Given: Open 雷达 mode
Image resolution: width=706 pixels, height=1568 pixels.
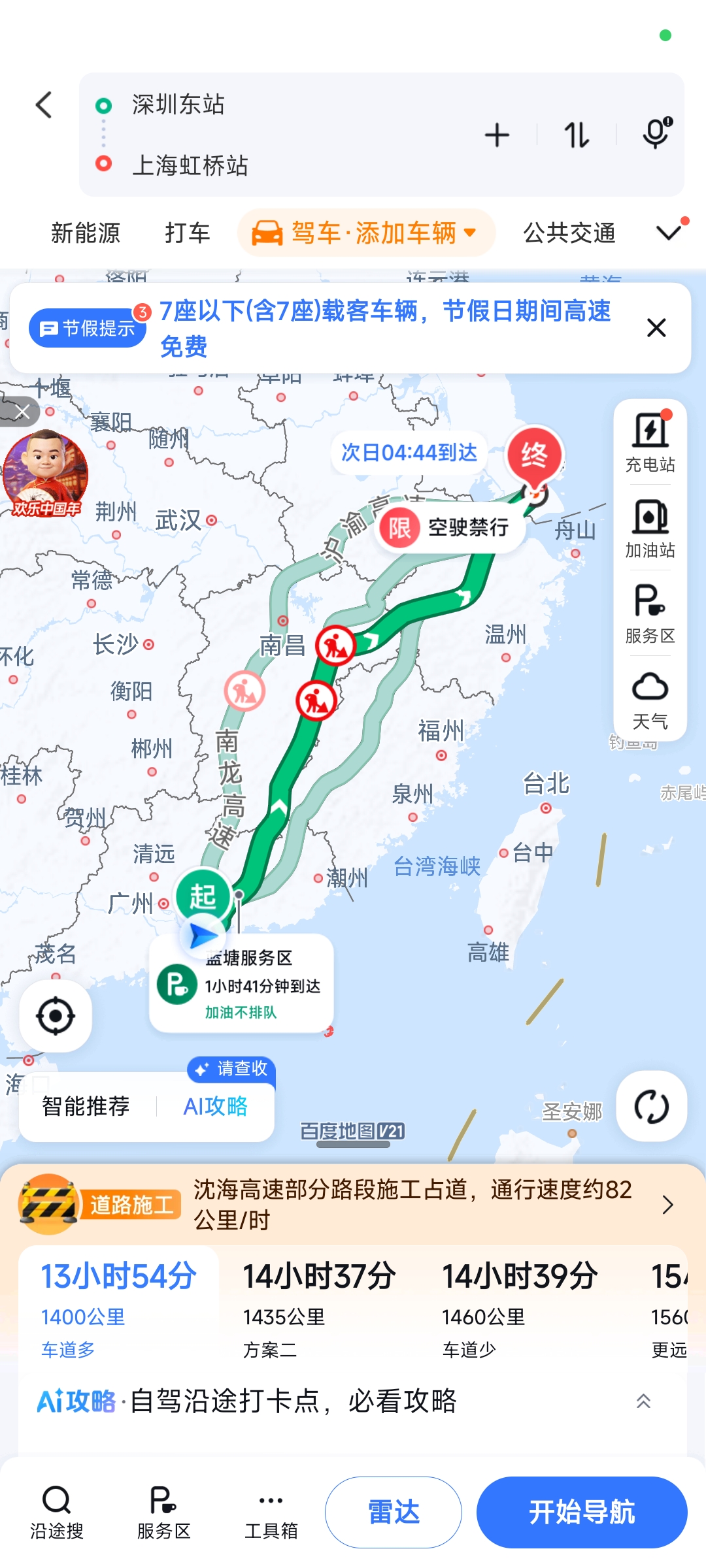Looking at the screenshot, I should click(x=394, y=1512).
